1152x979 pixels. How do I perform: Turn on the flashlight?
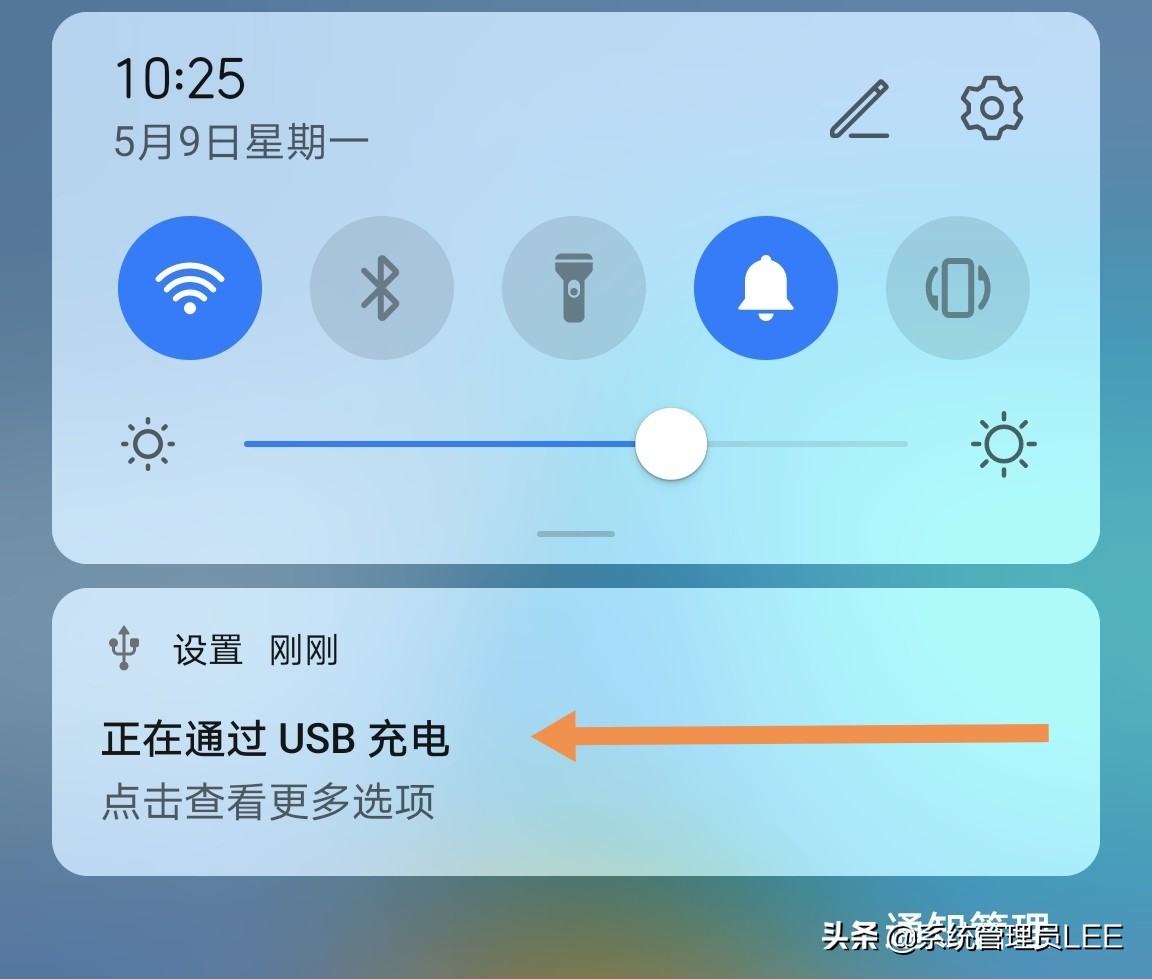[574, 287]
